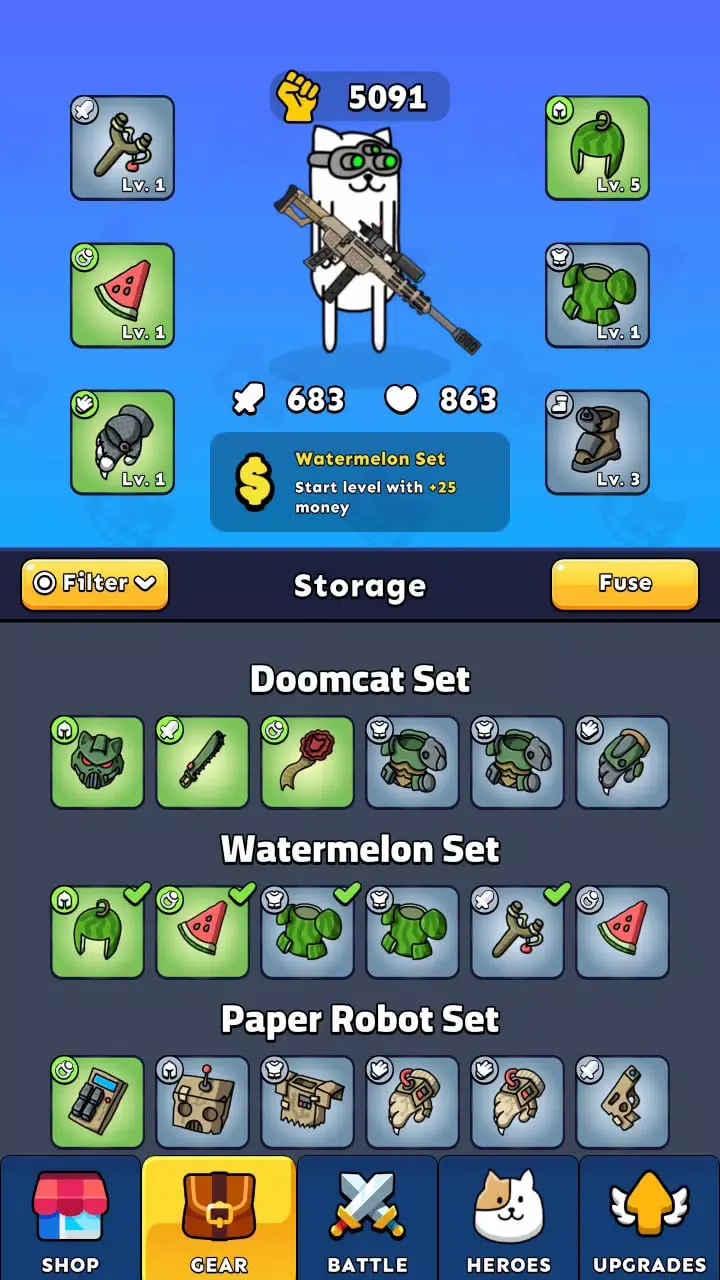Select the Paper Robot cardboard gun
Image resolution: width=720 pixels, height=1280 pixels.
coord(622,1102)
